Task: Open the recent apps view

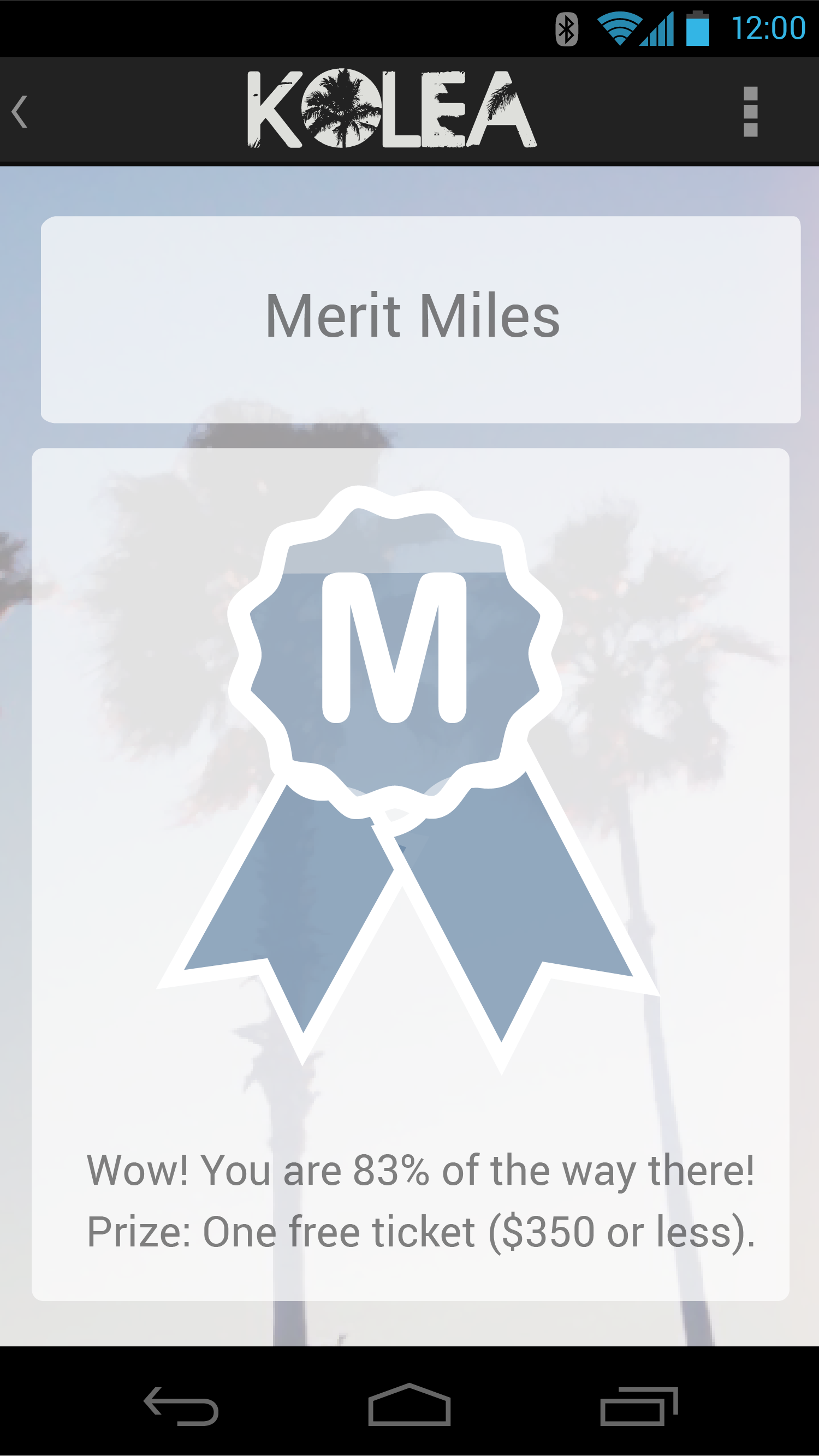Action: (639, 1406)
